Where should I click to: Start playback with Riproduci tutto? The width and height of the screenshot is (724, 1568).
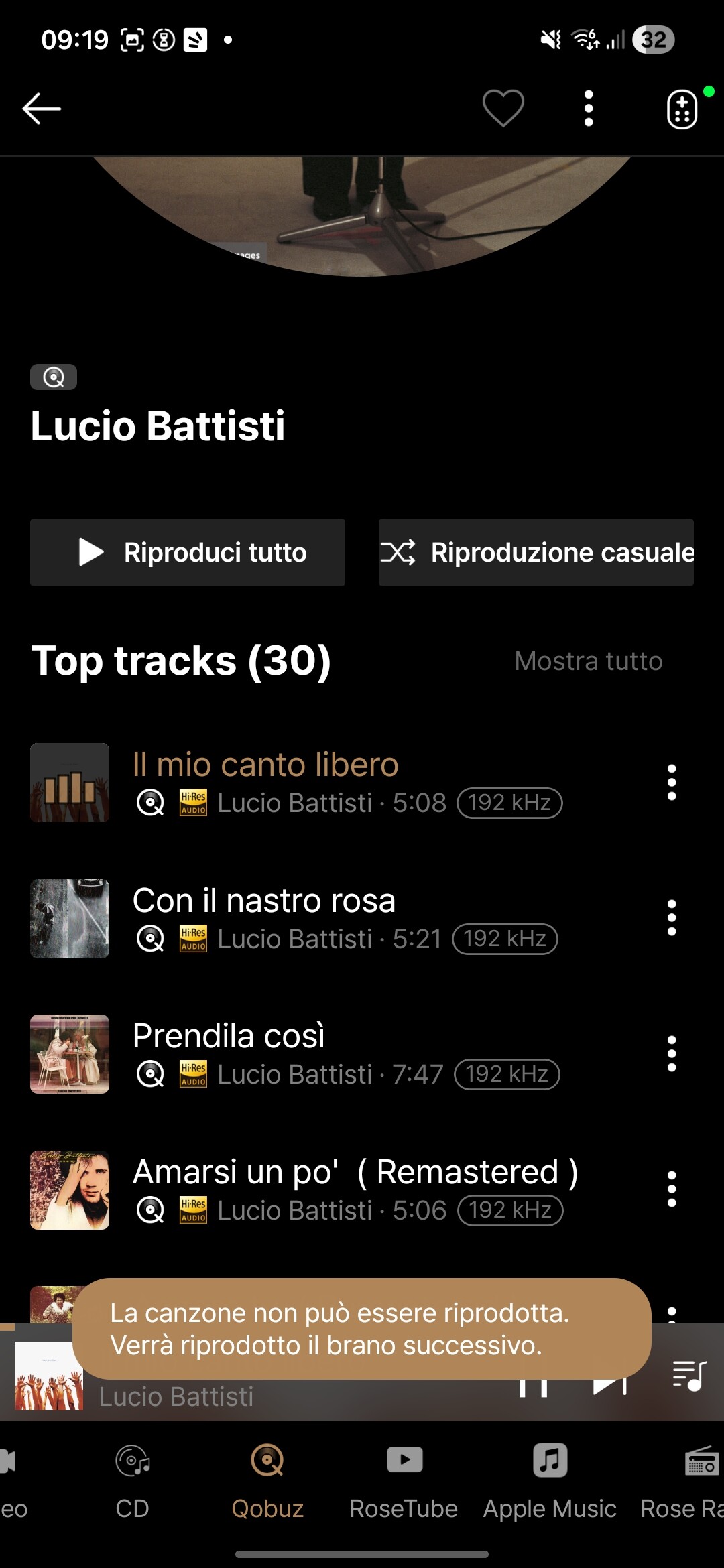[188, 553]
